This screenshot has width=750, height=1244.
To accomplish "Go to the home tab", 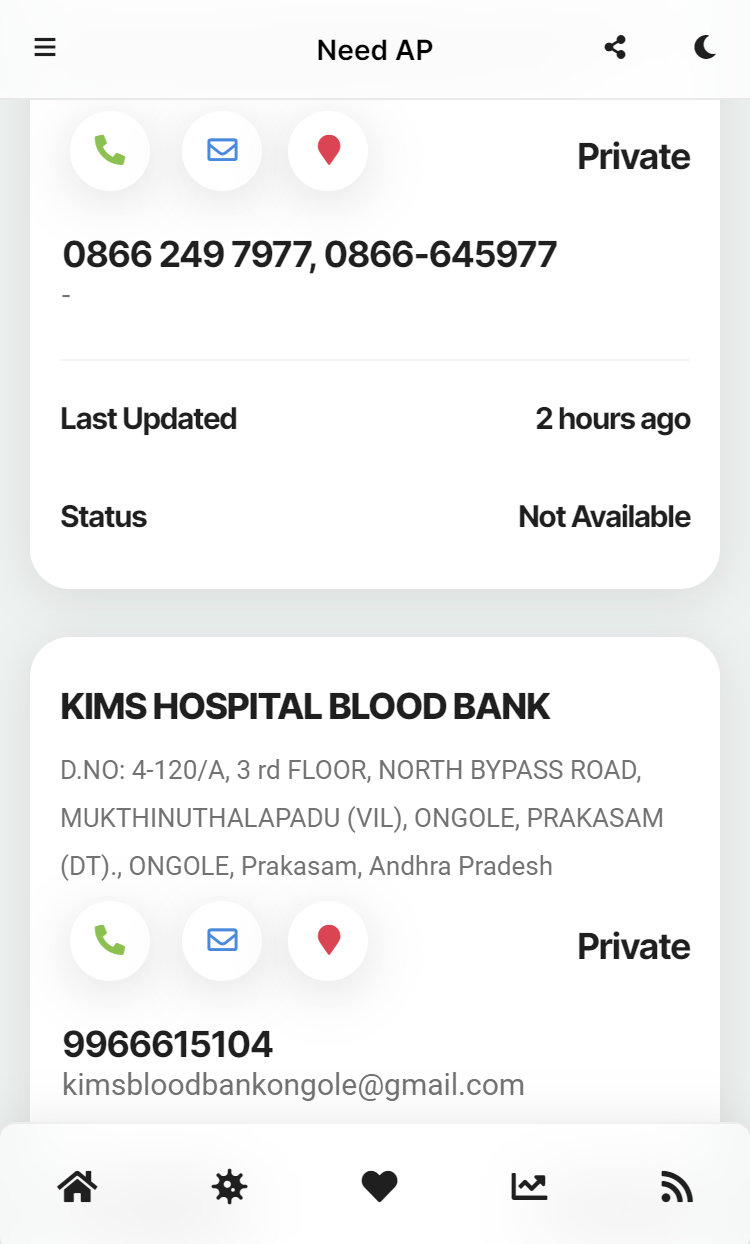I will pyautogui.click(x=77, y=1187).
